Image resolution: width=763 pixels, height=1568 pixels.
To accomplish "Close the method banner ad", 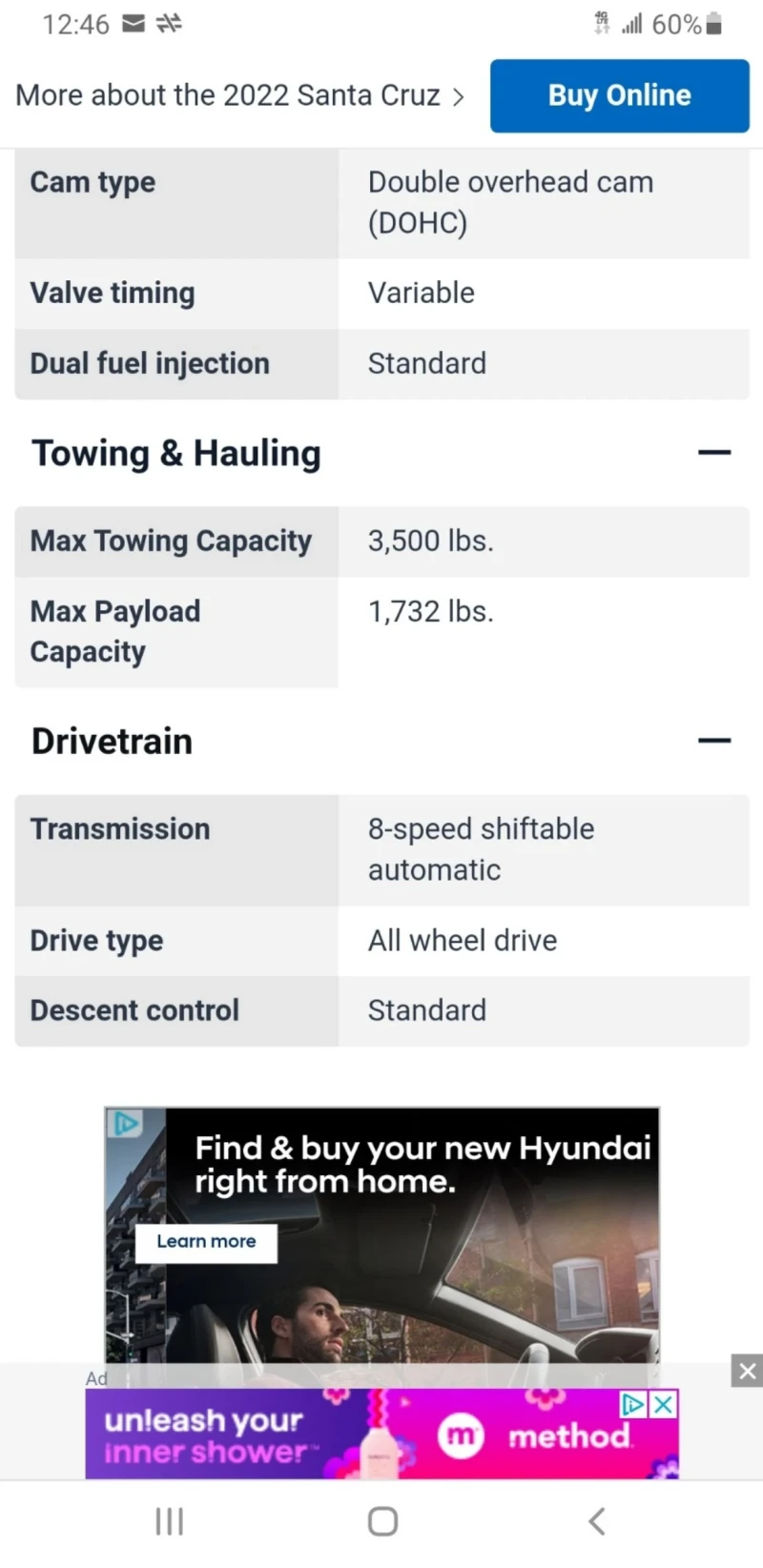I will [x=661, y=1404].
